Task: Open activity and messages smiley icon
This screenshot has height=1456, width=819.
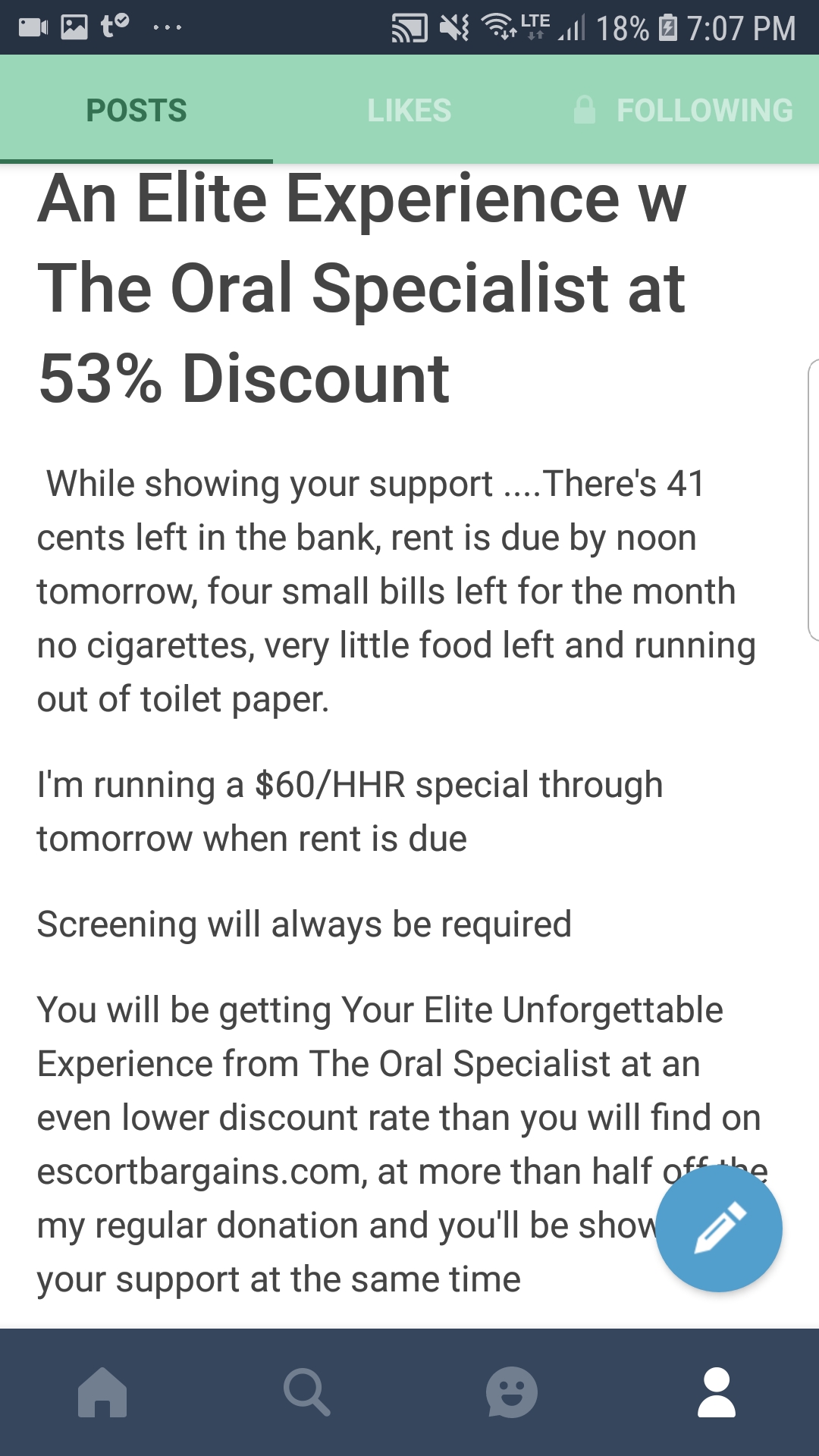Action: tap(512, 1392)
